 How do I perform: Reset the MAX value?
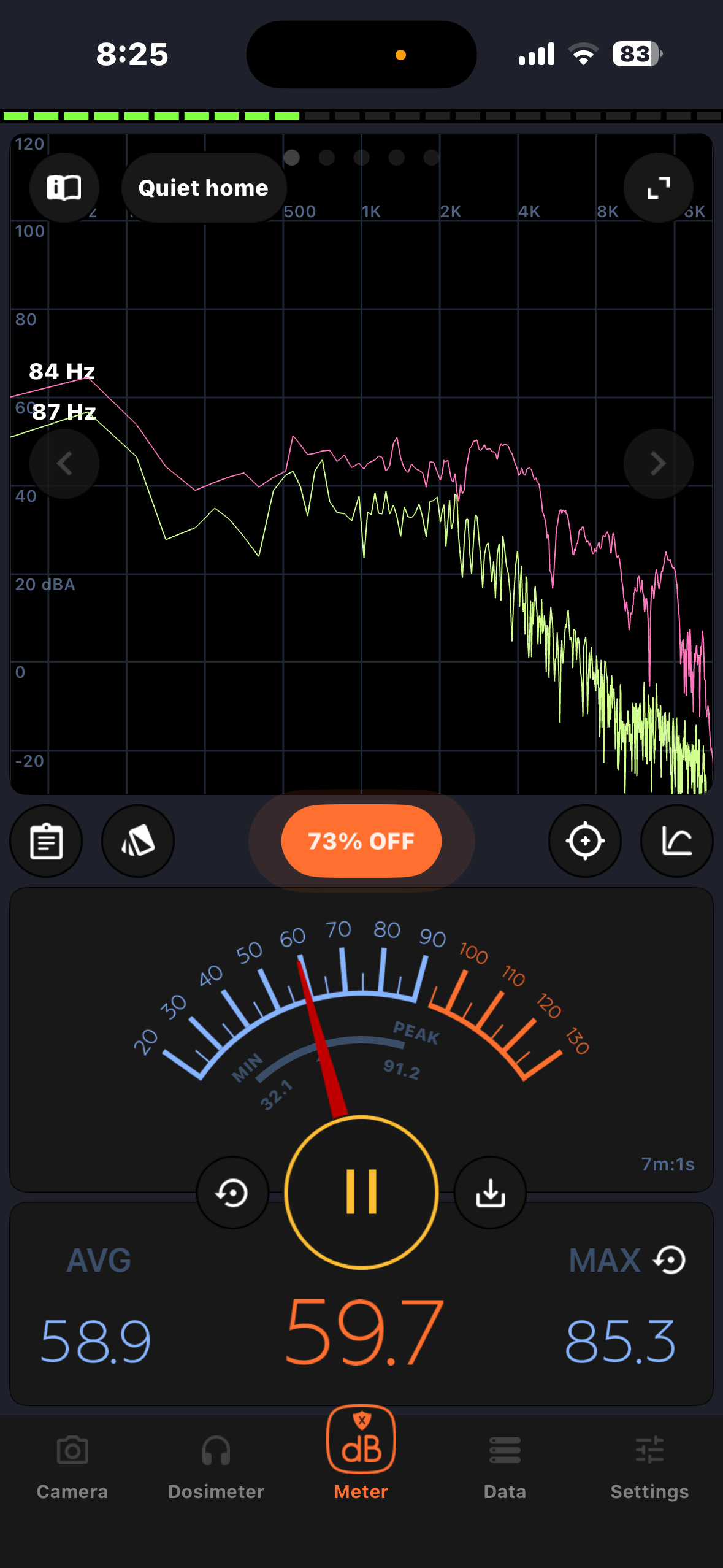coord(670,1260)
